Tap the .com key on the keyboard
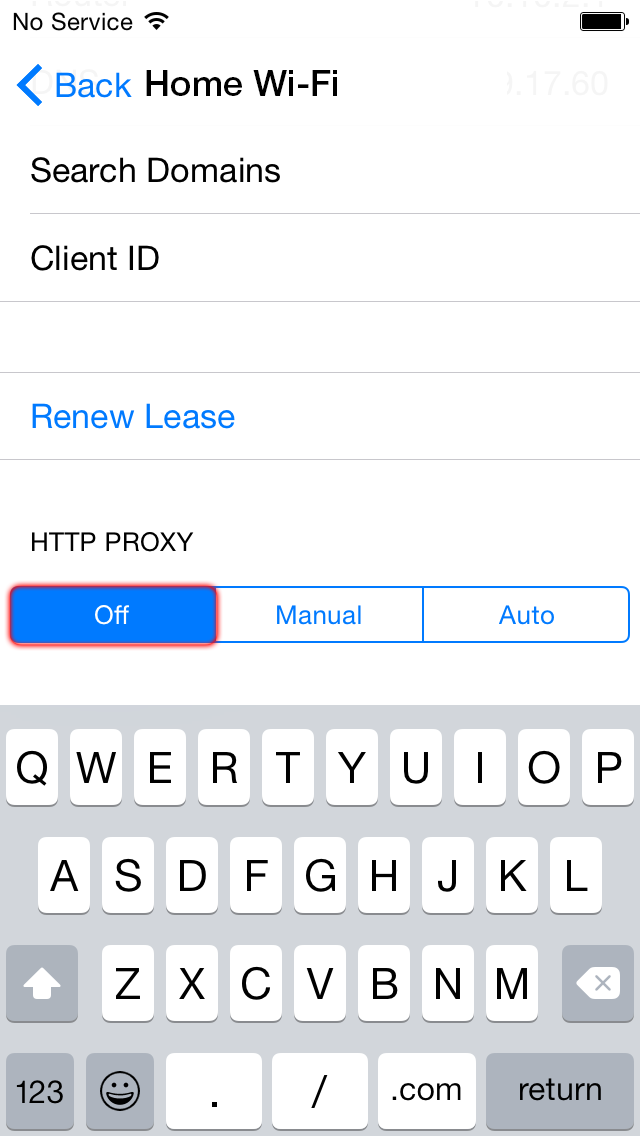 point(427,1091)
